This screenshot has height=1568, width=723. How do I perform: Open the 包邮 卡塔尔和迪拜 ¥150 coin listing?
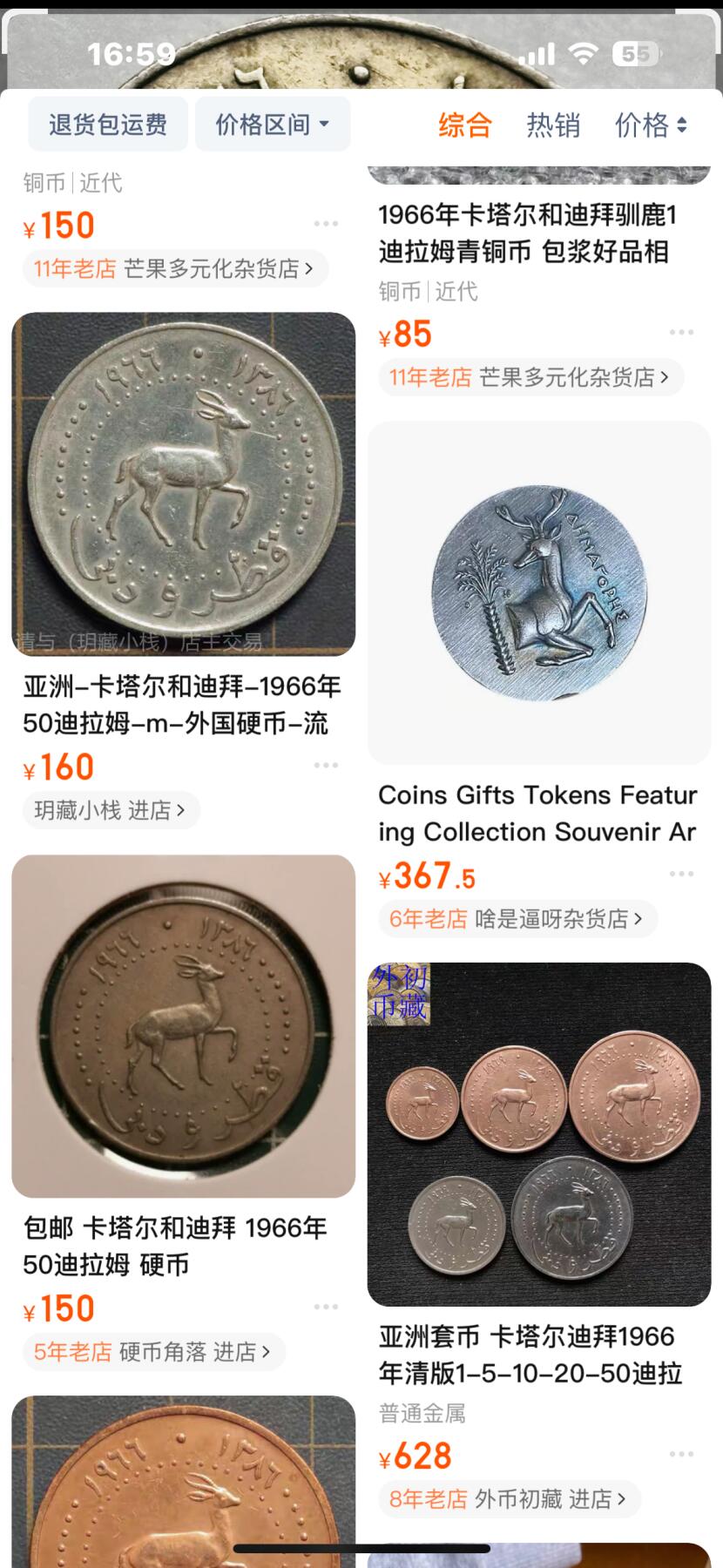click(x=183, y=1026)
